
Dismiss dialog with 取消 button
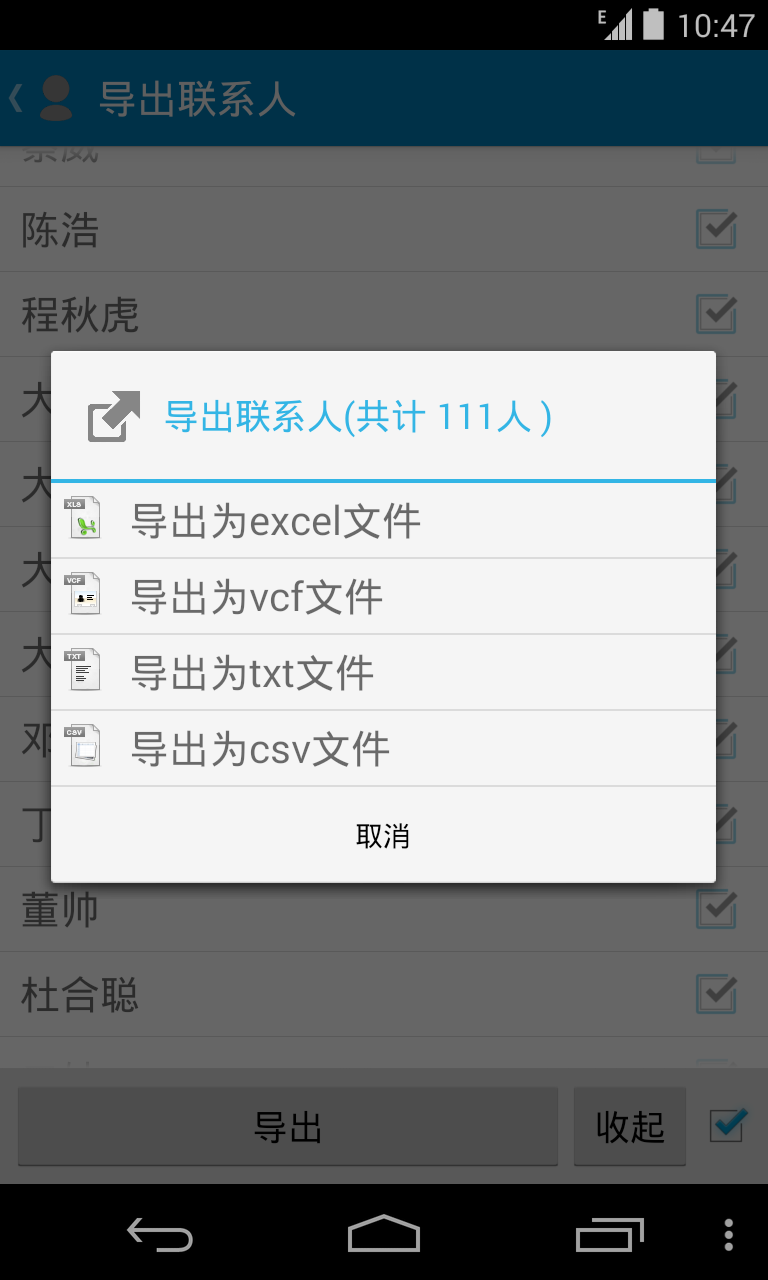click(383, 836)
